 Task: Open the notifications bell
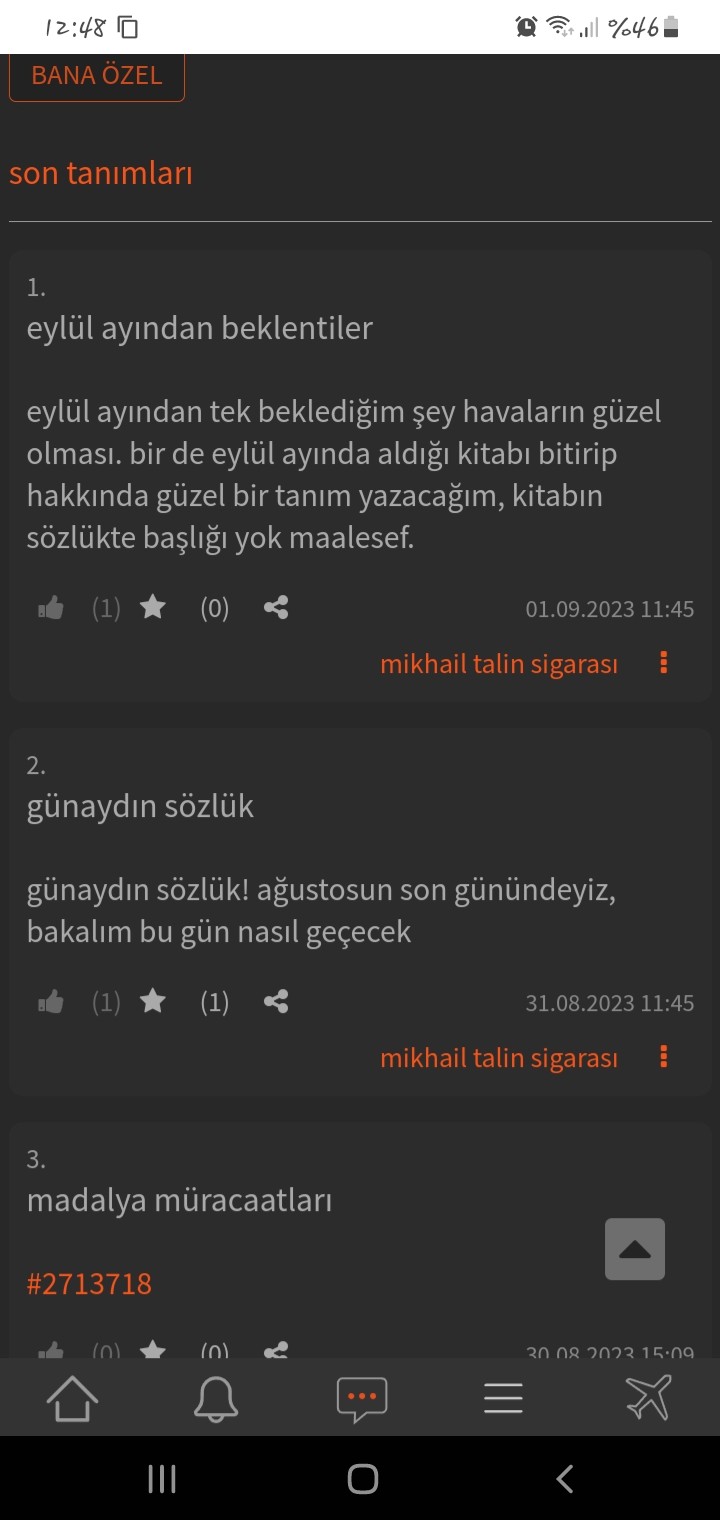[216, 1397]
